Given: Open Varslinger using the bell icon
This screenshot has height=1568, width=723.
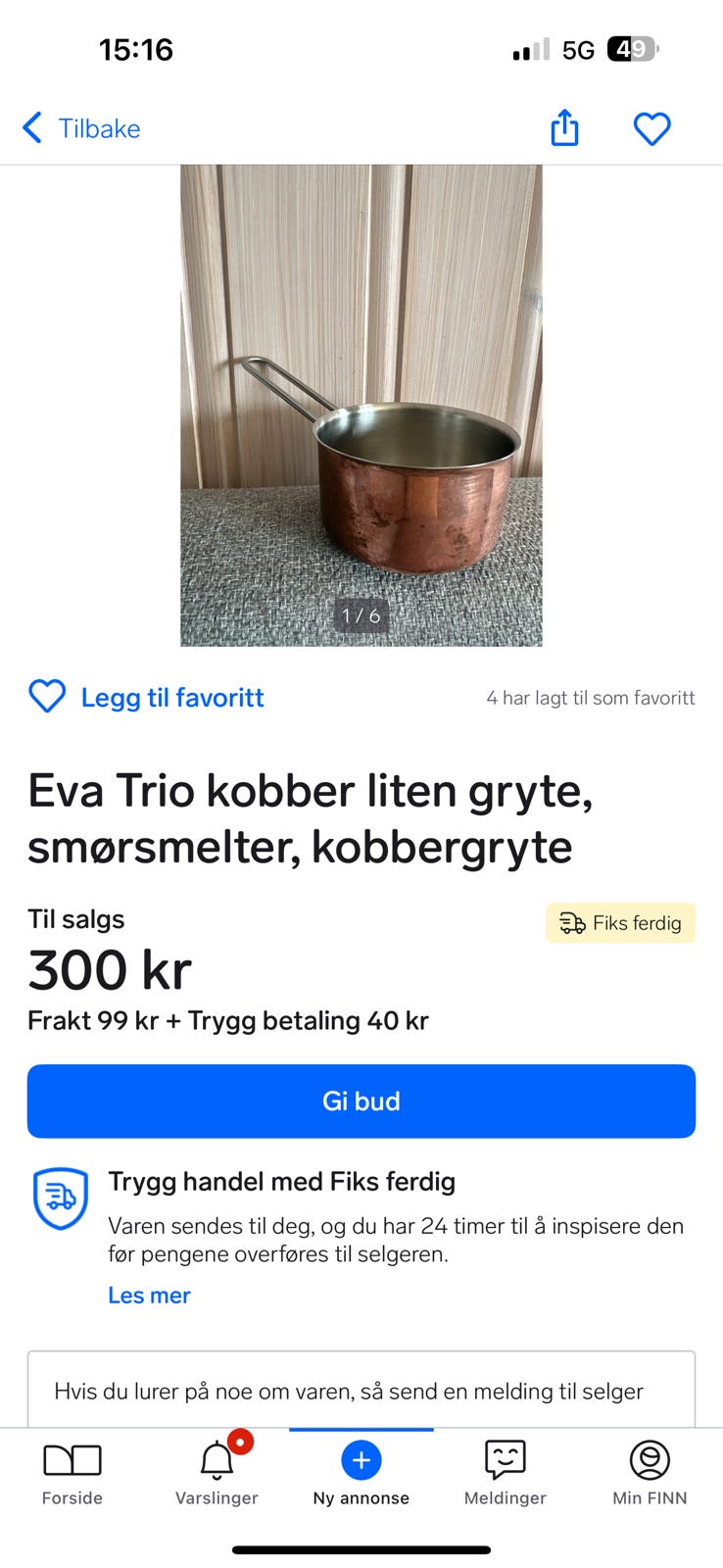Looking at the screenshot, I should tap(216, 1460).
